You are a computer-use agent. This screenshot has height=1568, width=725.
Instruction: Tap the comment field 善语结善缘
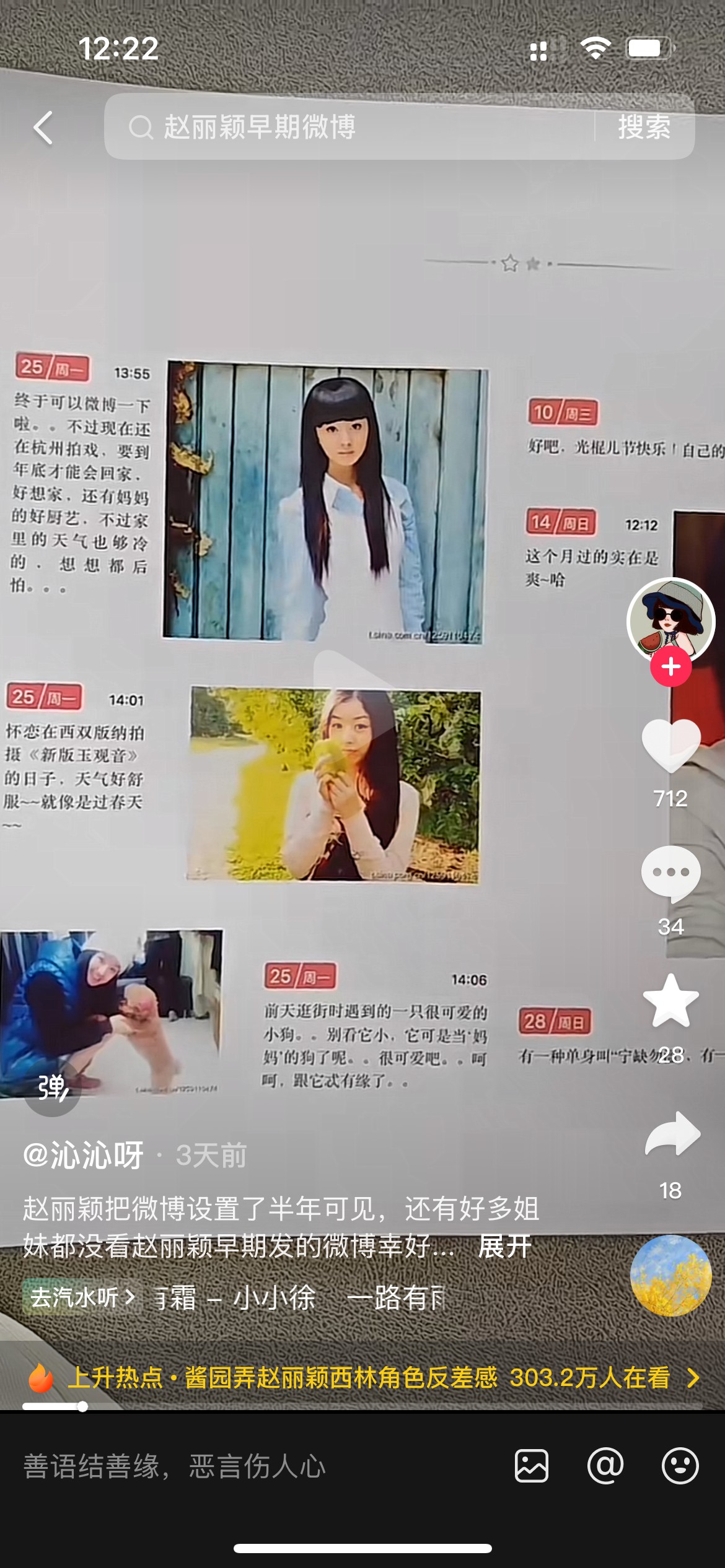[248, 1466]
